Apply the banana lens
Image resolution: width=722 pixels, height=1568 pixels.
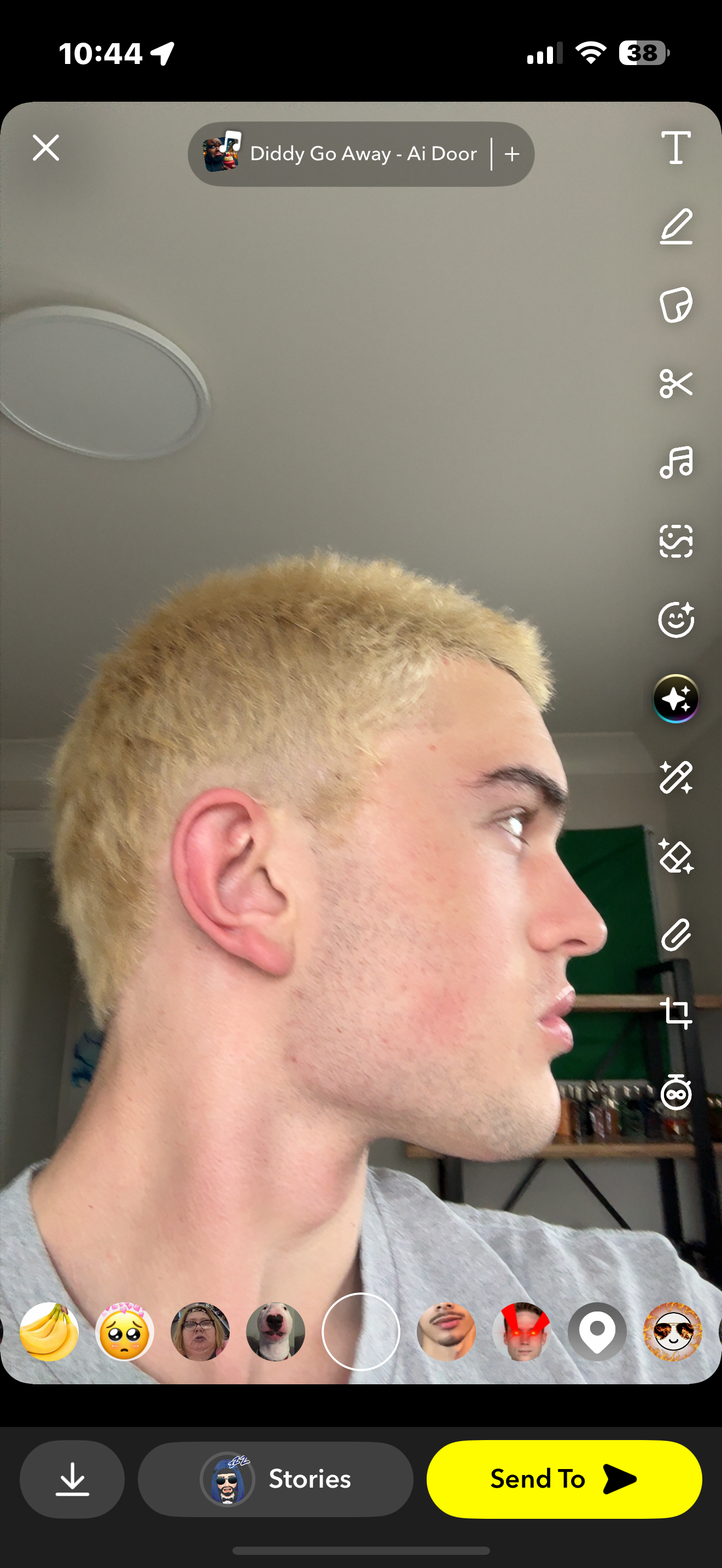49,1332
